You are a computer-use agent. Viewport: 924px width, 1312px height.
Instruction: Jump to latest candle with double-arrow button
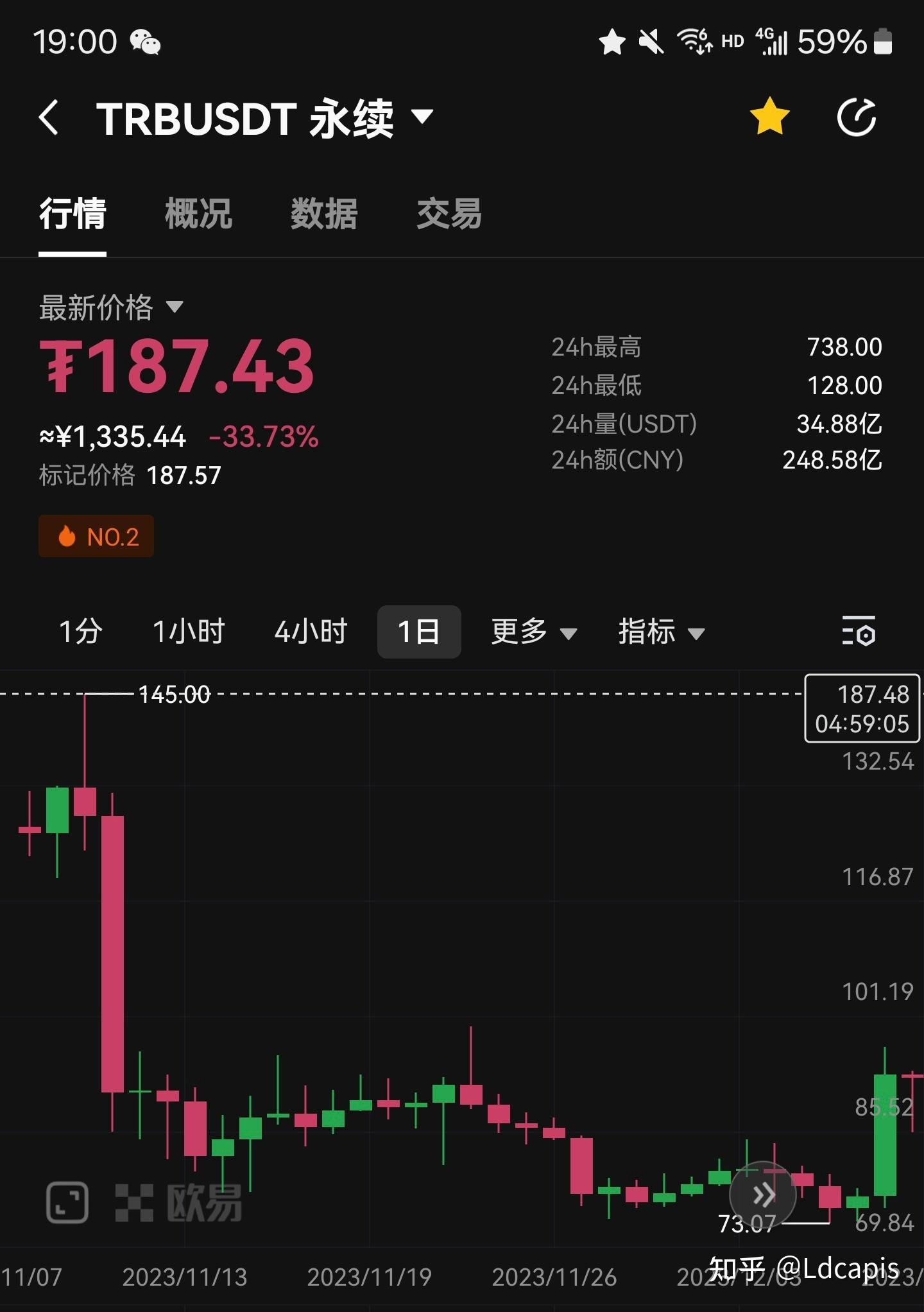pyautogui.click(x=763, y=1195)
